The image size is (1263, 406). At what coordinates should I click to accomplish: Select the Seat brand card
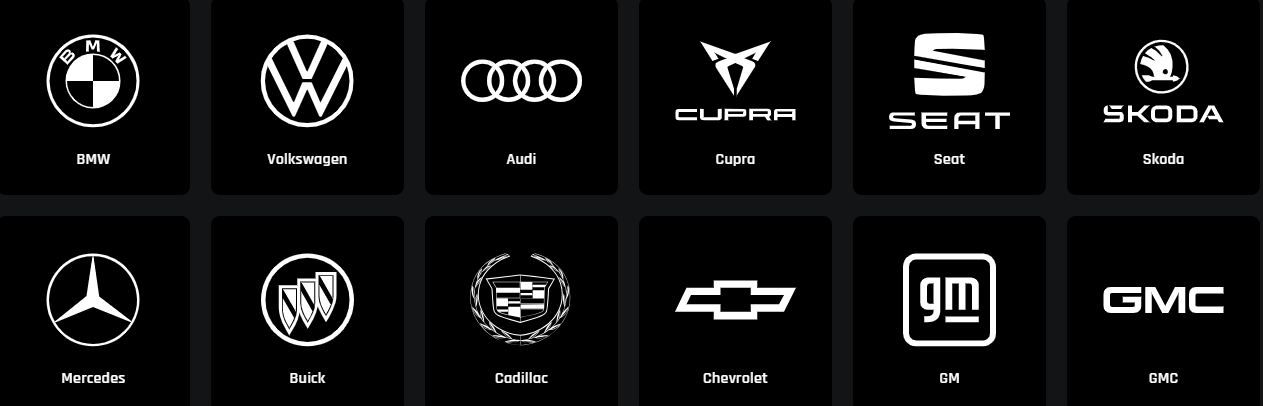(949, 95)
